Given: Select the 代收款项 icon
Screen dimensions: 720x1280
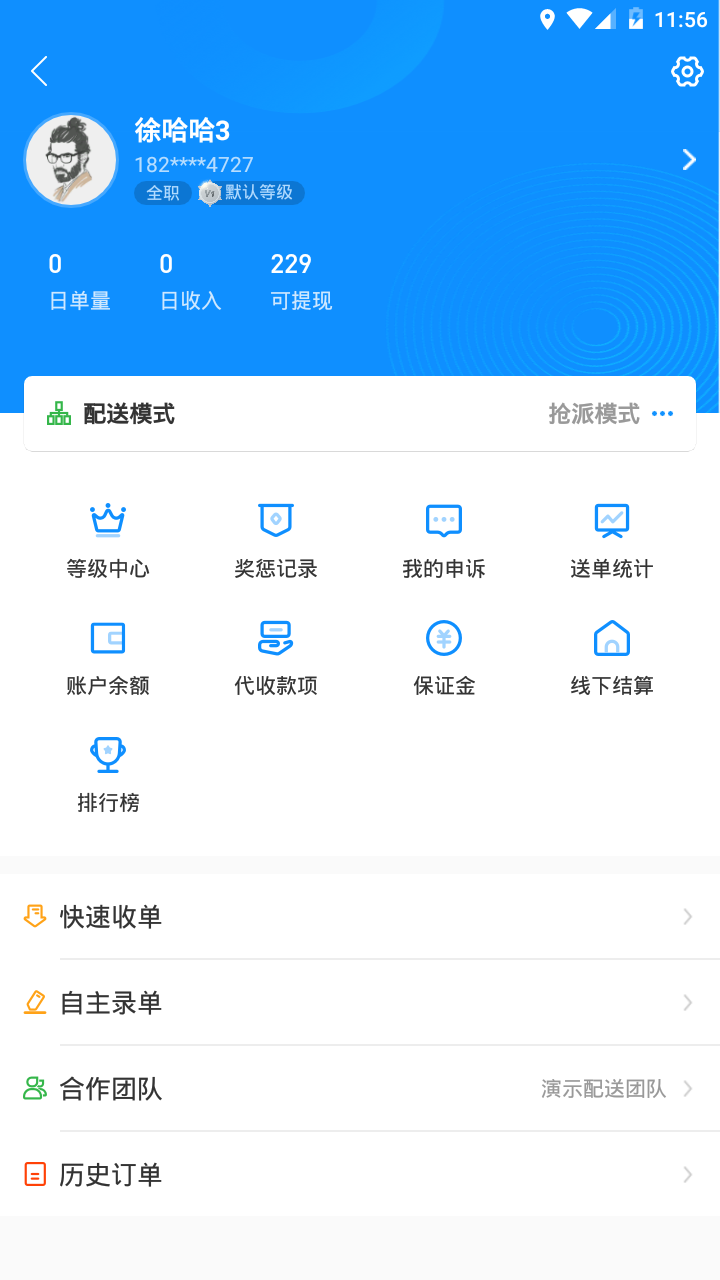Looking at the screenshot, I should pyautogui.click(x=275, y=637).
